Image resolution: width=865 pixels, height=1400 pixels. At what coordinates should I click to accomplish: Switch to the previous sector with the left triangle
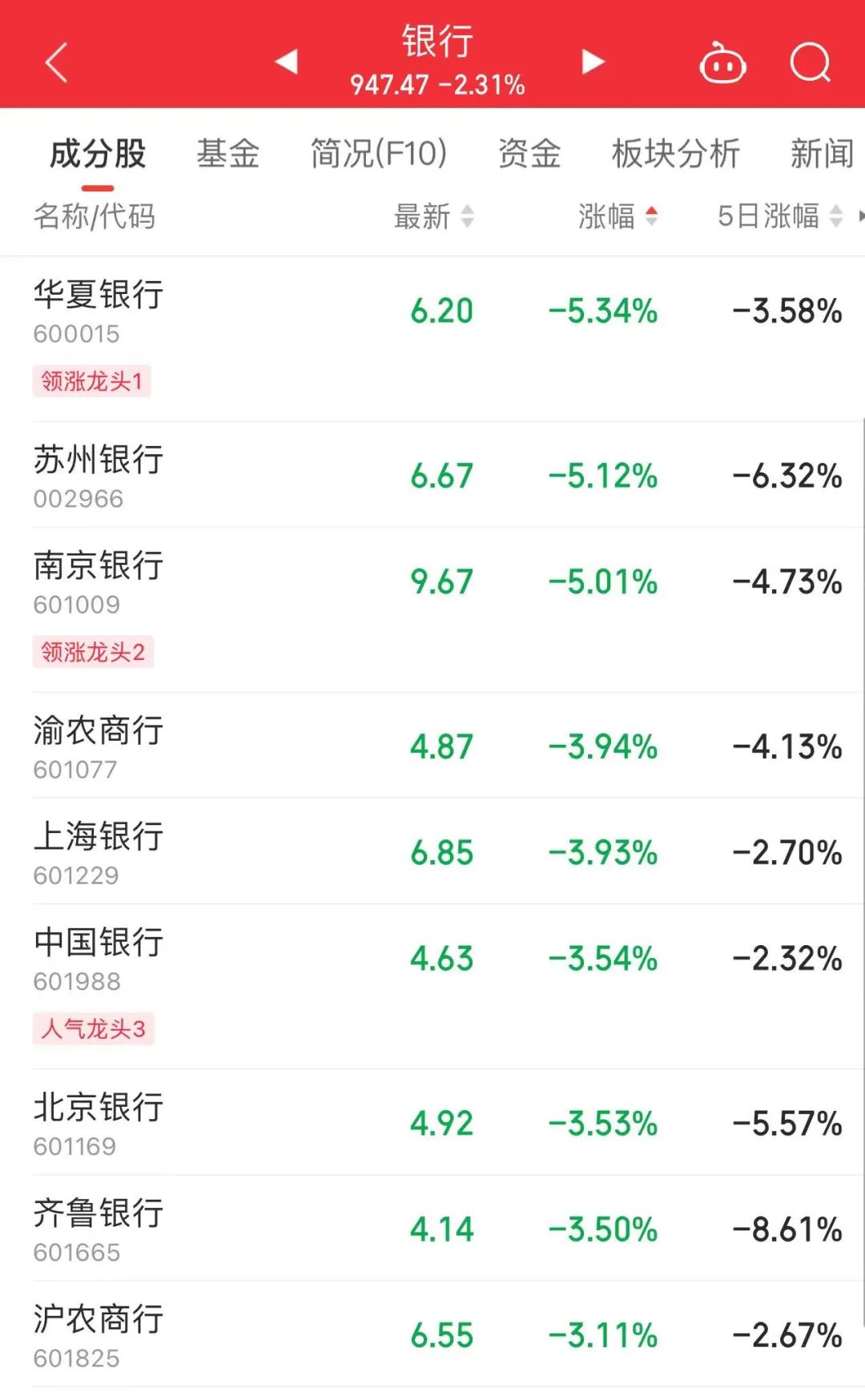286,61
